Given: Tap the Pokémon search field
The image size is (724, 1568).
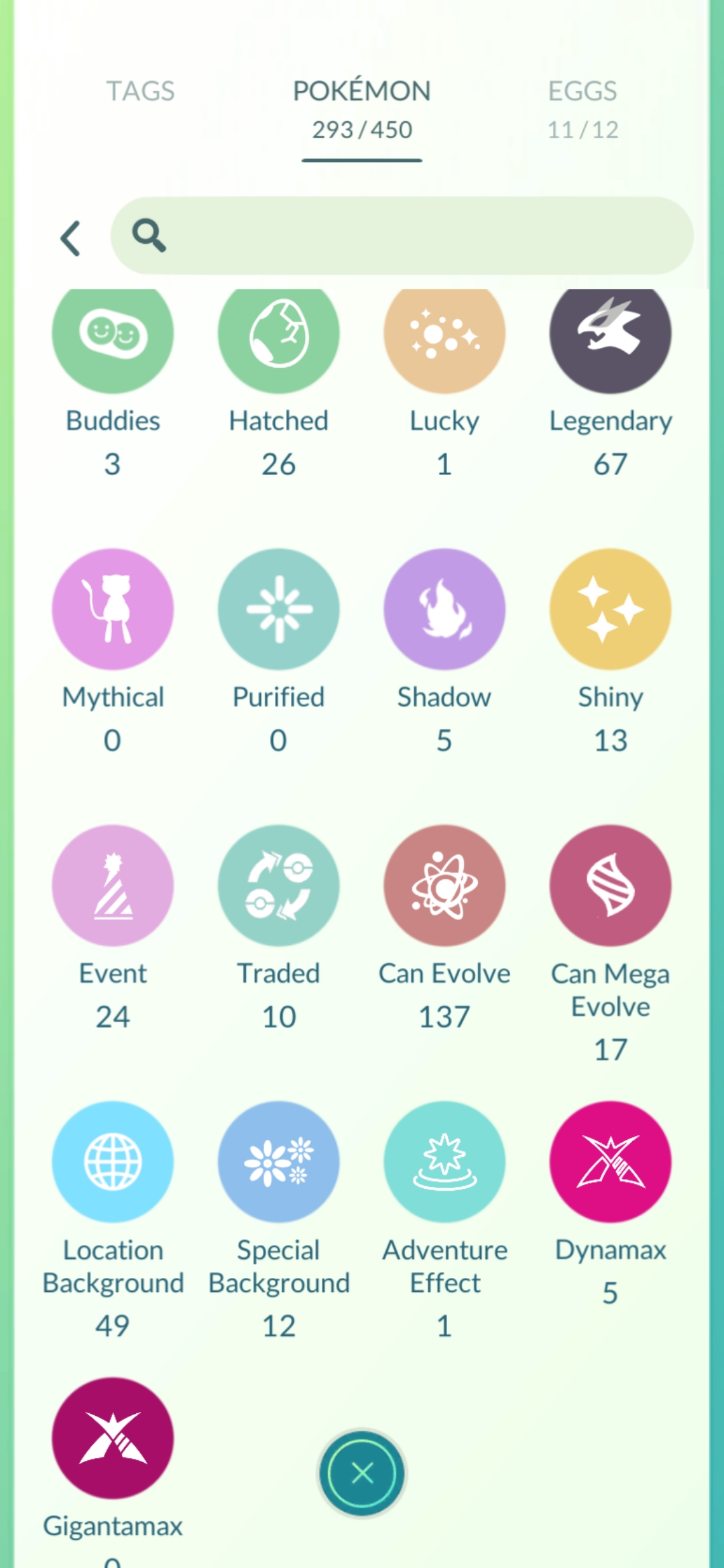Looking at the screenshot, I should point(402,235).
